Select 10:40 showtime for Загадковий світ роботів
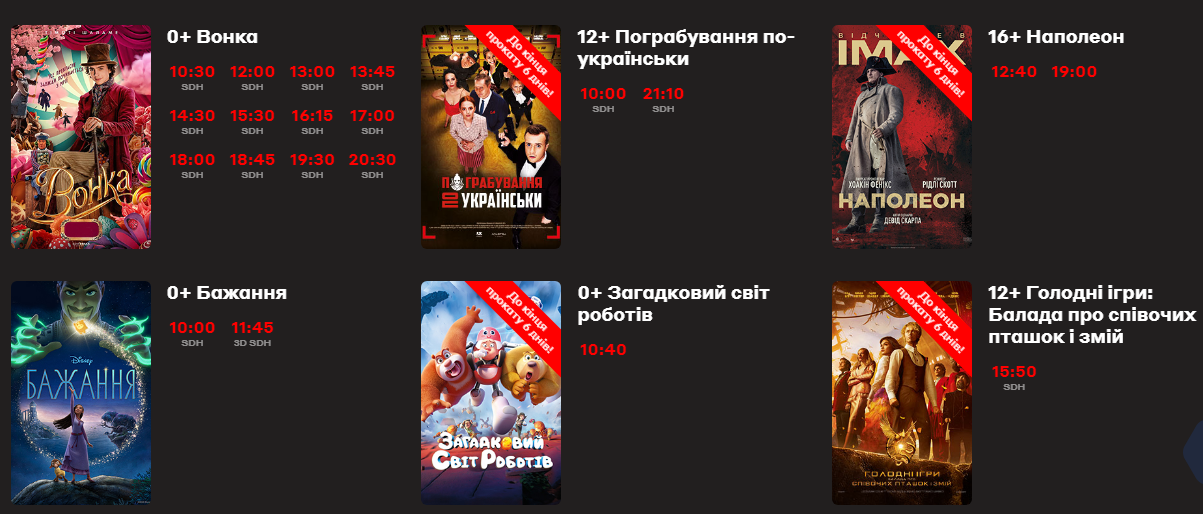1203x514 pixels. pos(603,350)
